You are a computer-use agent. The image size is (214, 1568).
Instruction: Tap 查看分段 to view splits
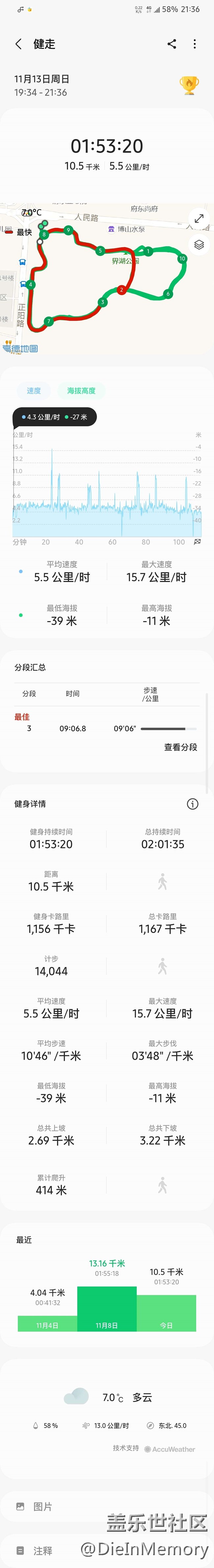[x=180, y=747]
